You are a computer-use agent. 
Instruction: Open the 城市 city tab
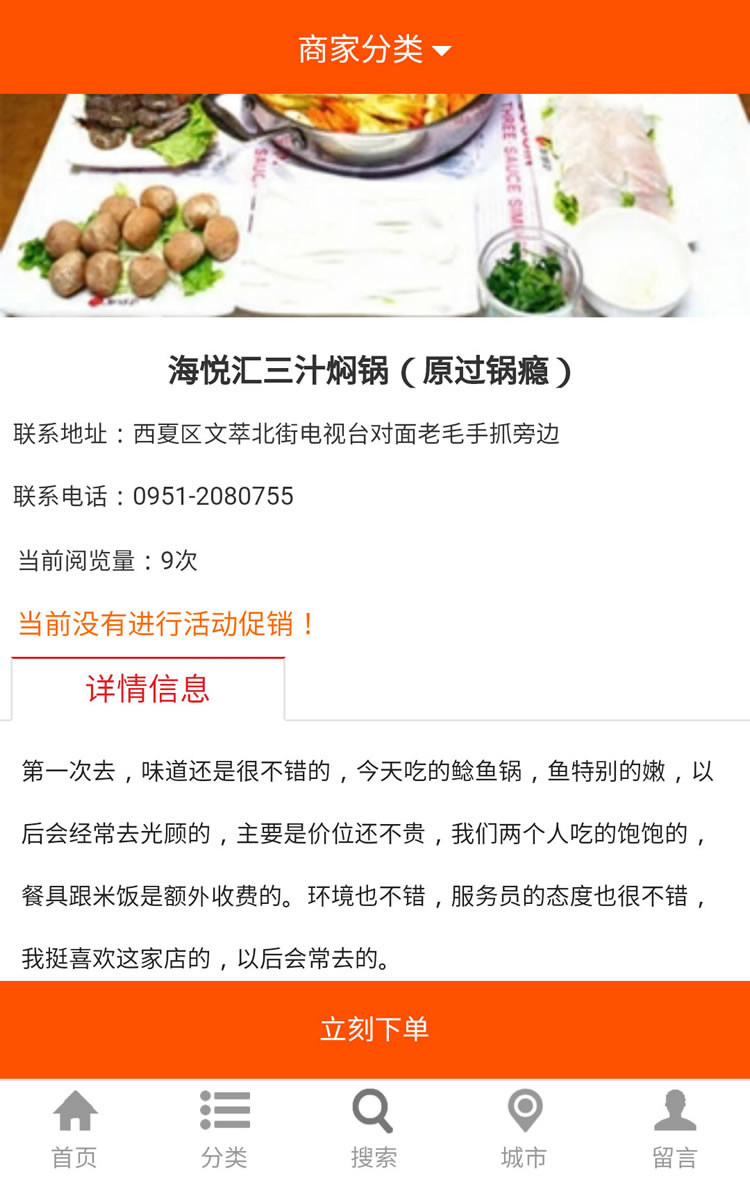[524, 1130]
